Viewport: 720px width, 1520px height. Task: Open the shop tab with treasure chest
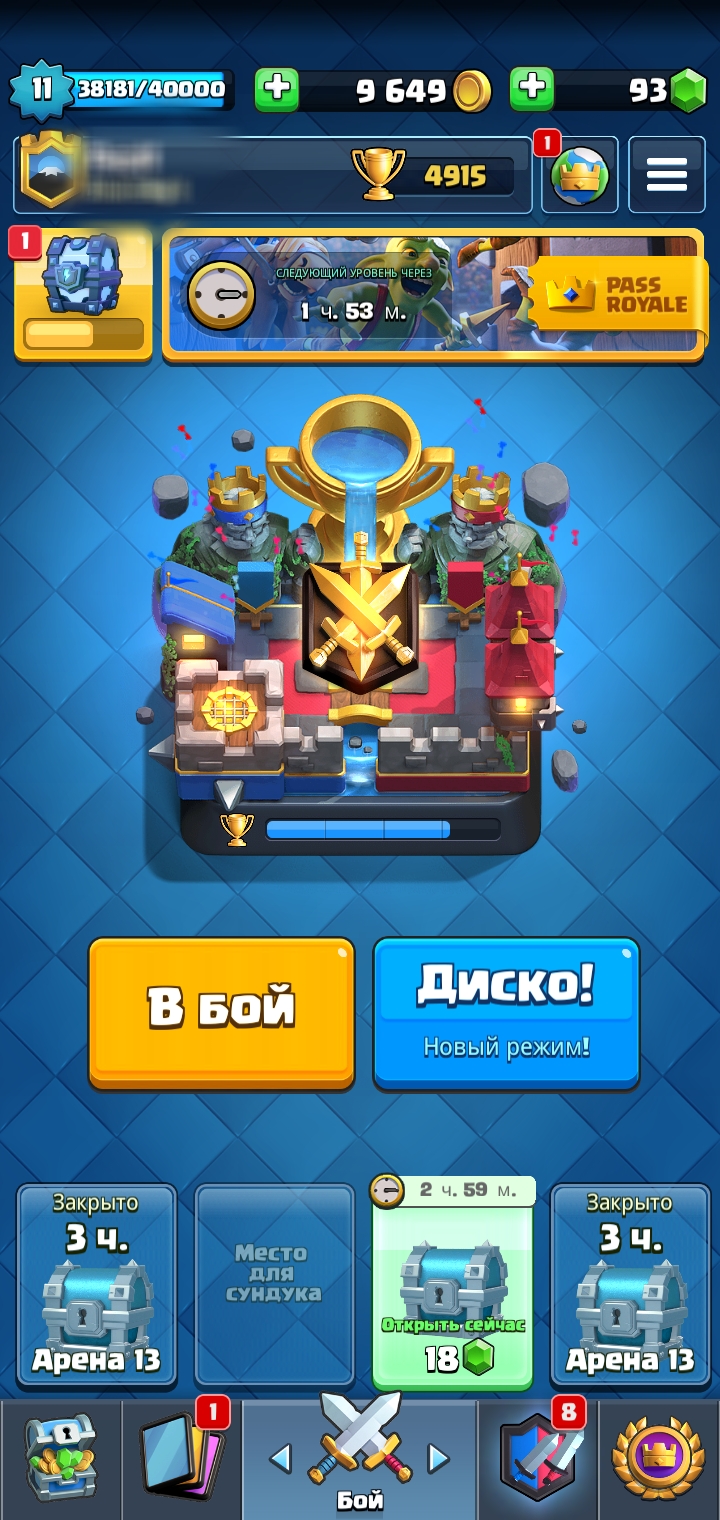(61, 1456)
